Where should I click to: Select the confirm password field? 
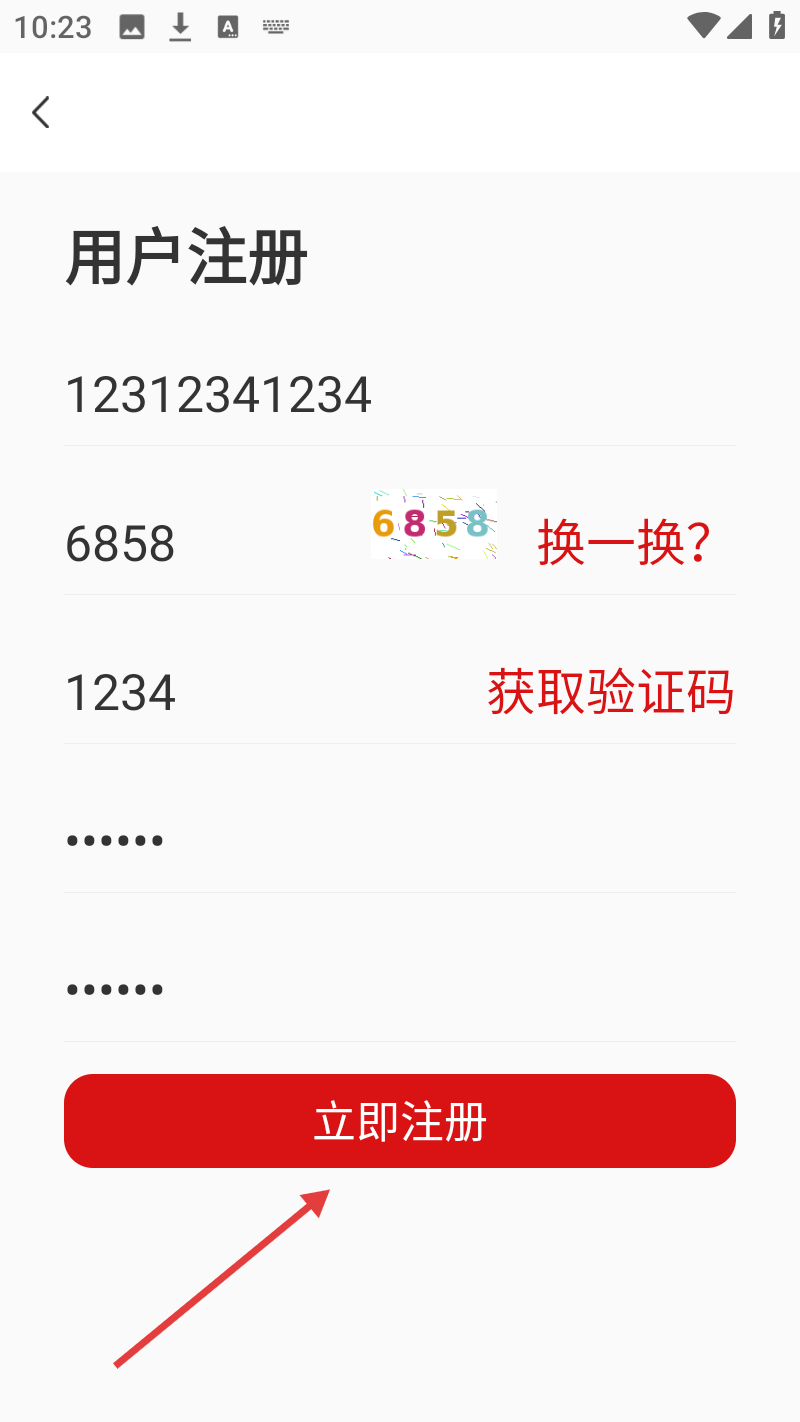(x=400, y=989)
